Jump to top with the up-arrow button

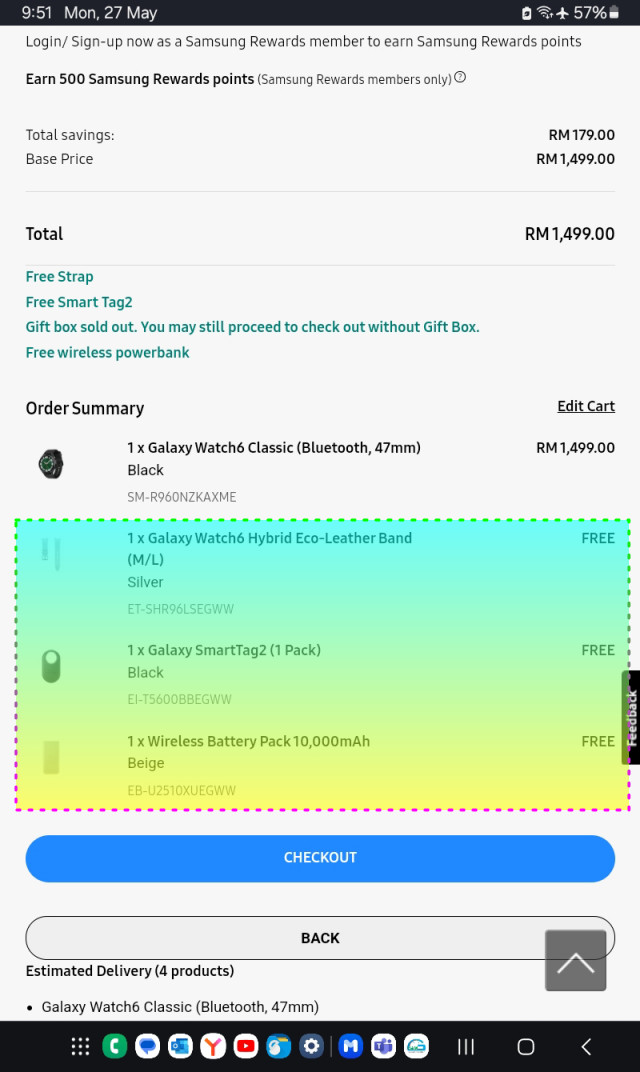click(576, 961)
